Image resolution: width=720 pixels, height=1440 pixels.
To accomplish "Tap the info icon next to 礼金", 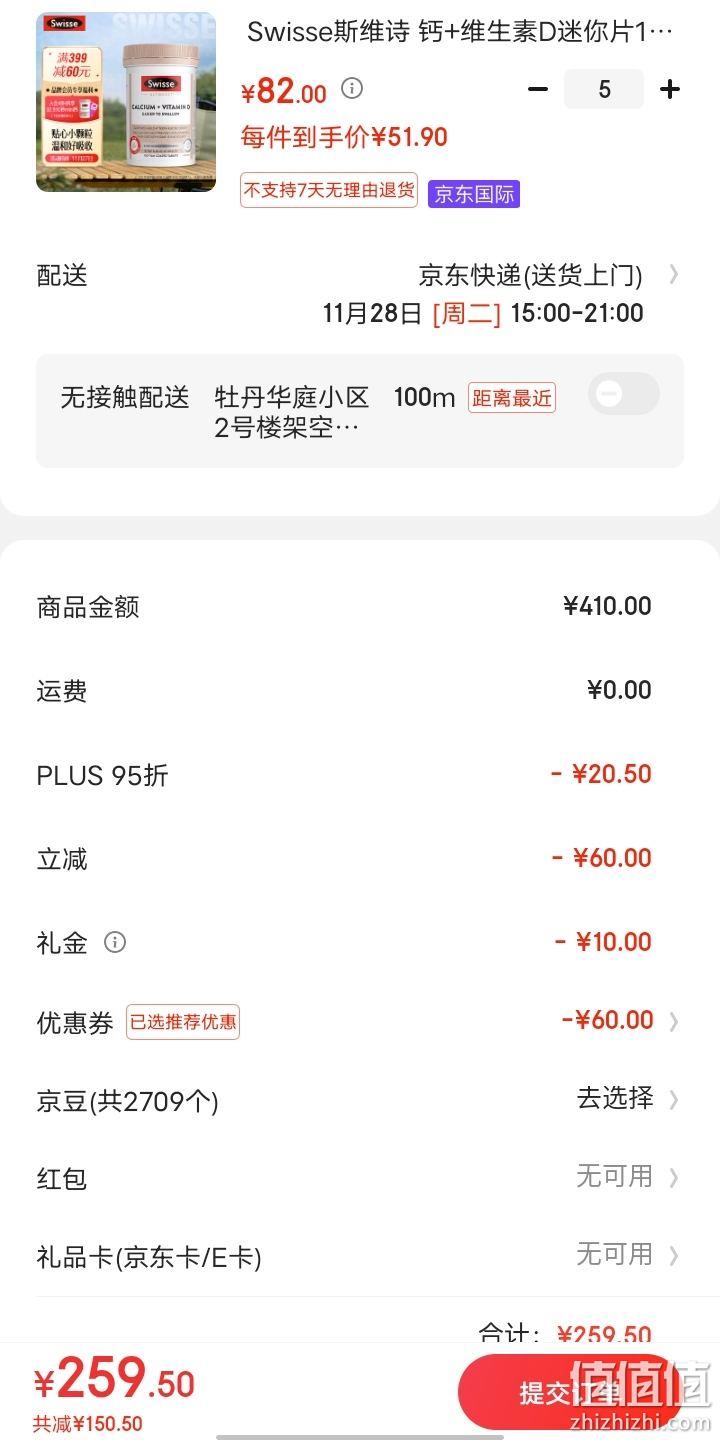I will (x=116, y=942).
